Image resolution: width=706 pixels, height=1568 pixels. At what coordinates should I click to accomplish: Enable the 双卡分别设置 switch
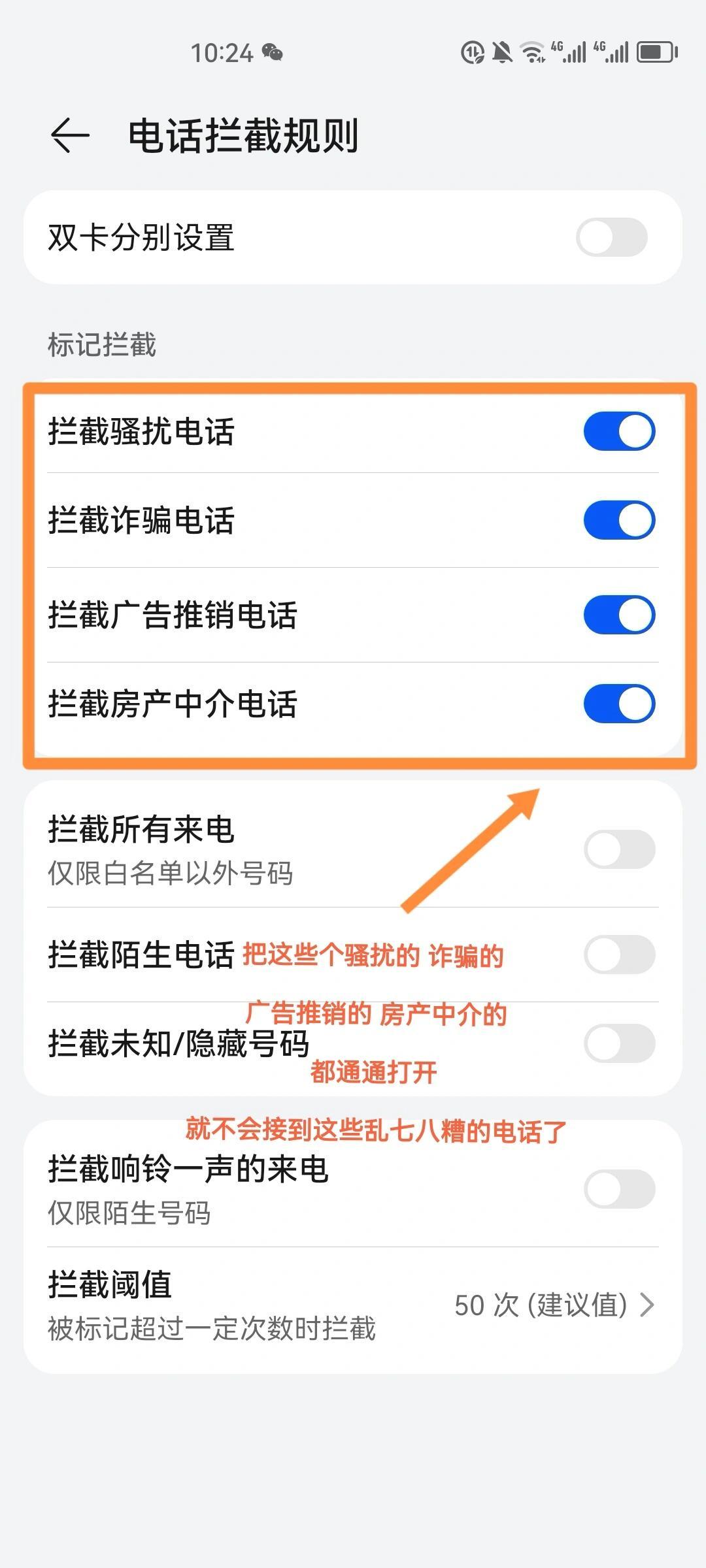pos(611,237)
